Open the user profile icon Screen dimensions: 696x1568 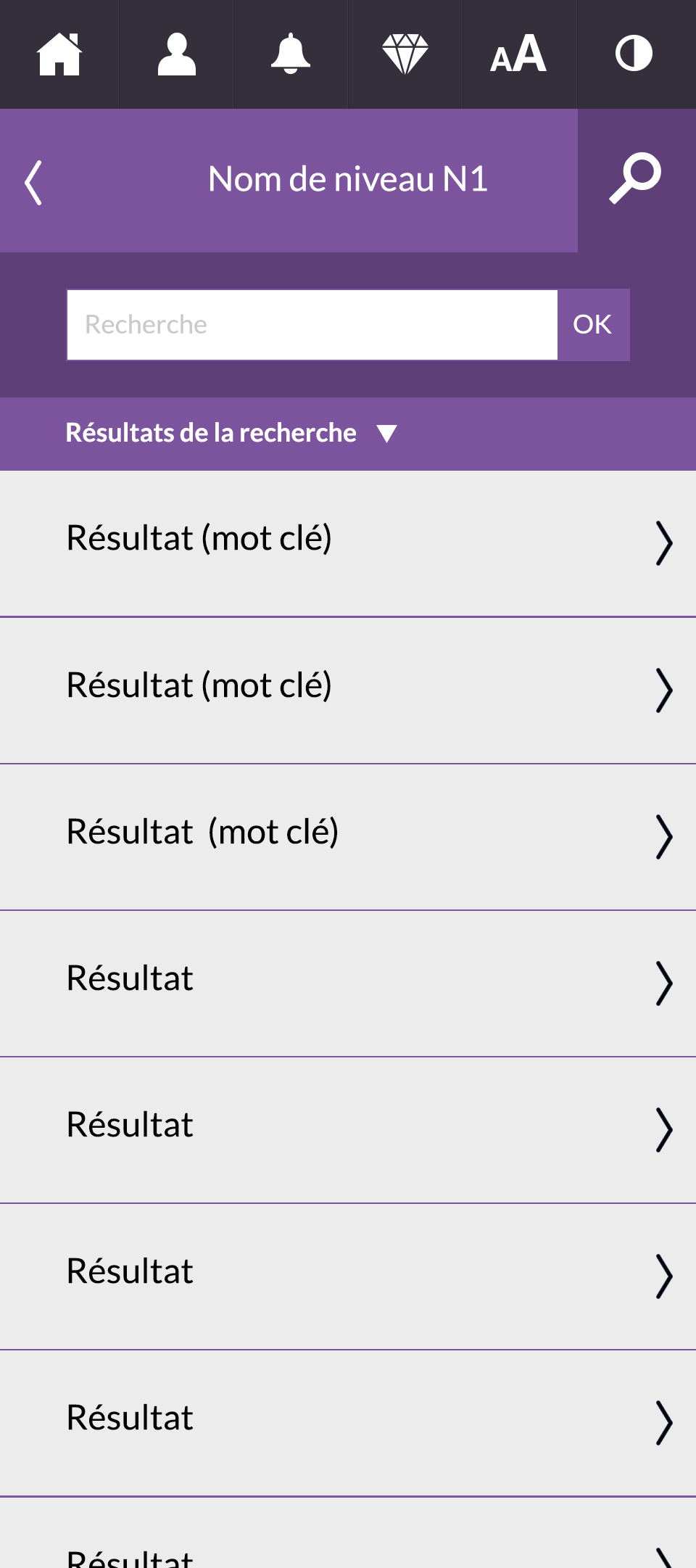(176, 54)
